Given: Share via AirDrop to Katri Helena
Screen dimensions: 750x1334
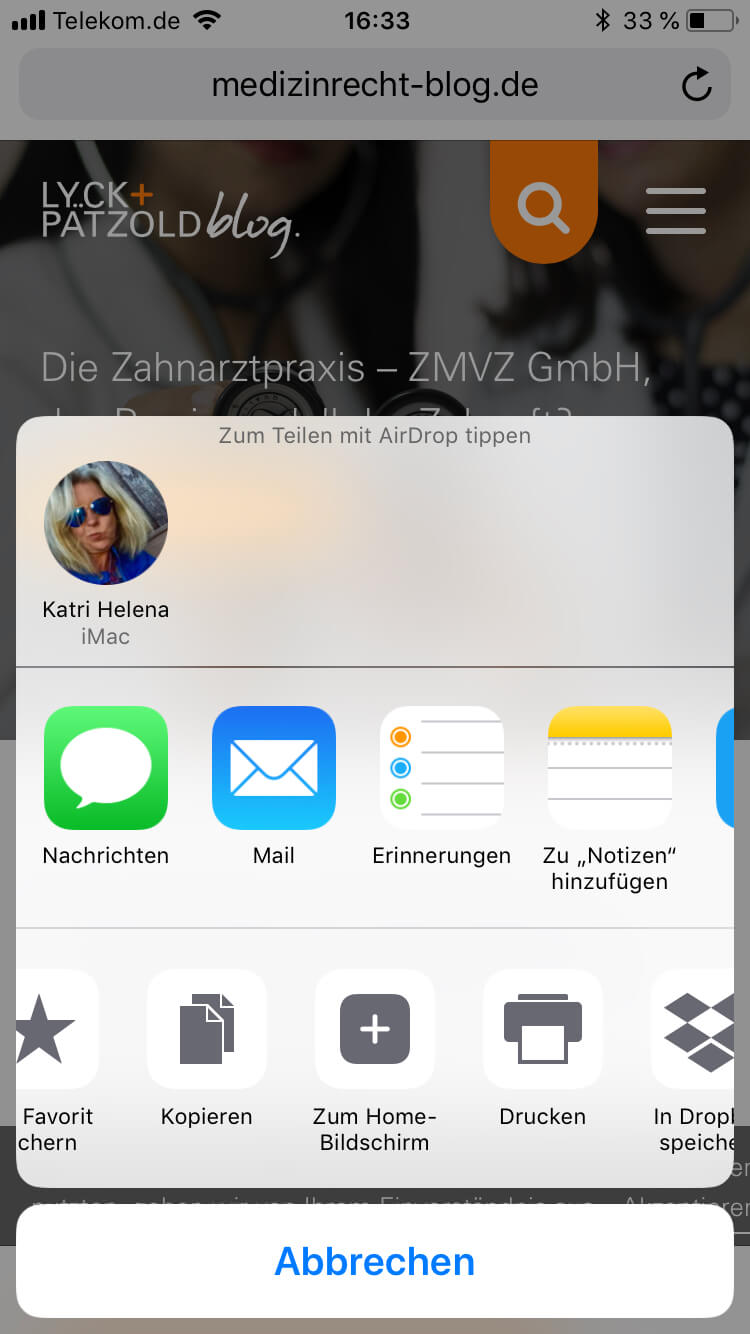Looking at the screenshot, I should [x=106, y=523].
